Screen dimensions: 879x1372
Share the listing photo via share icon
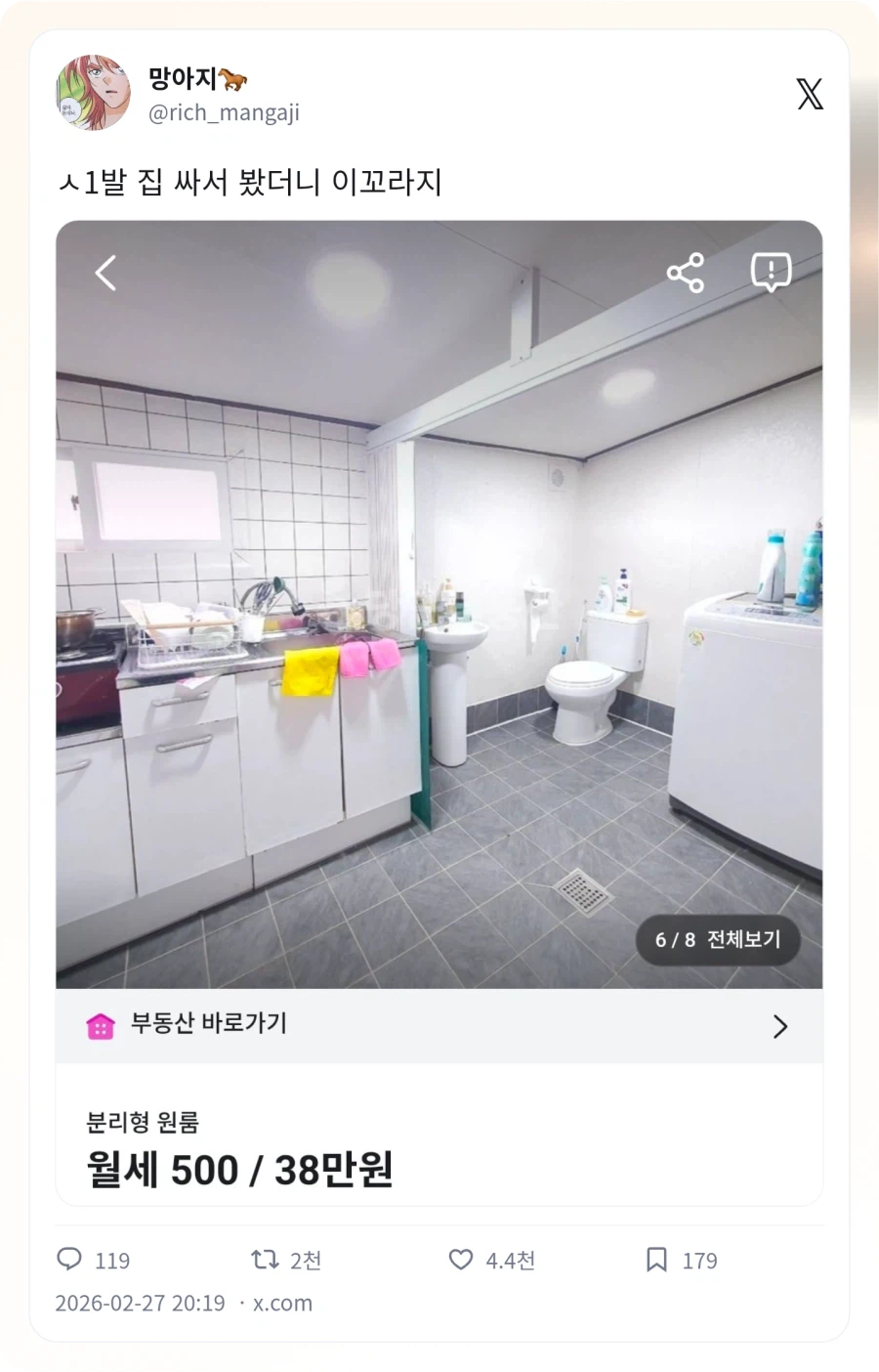click(x=685, y=273)
